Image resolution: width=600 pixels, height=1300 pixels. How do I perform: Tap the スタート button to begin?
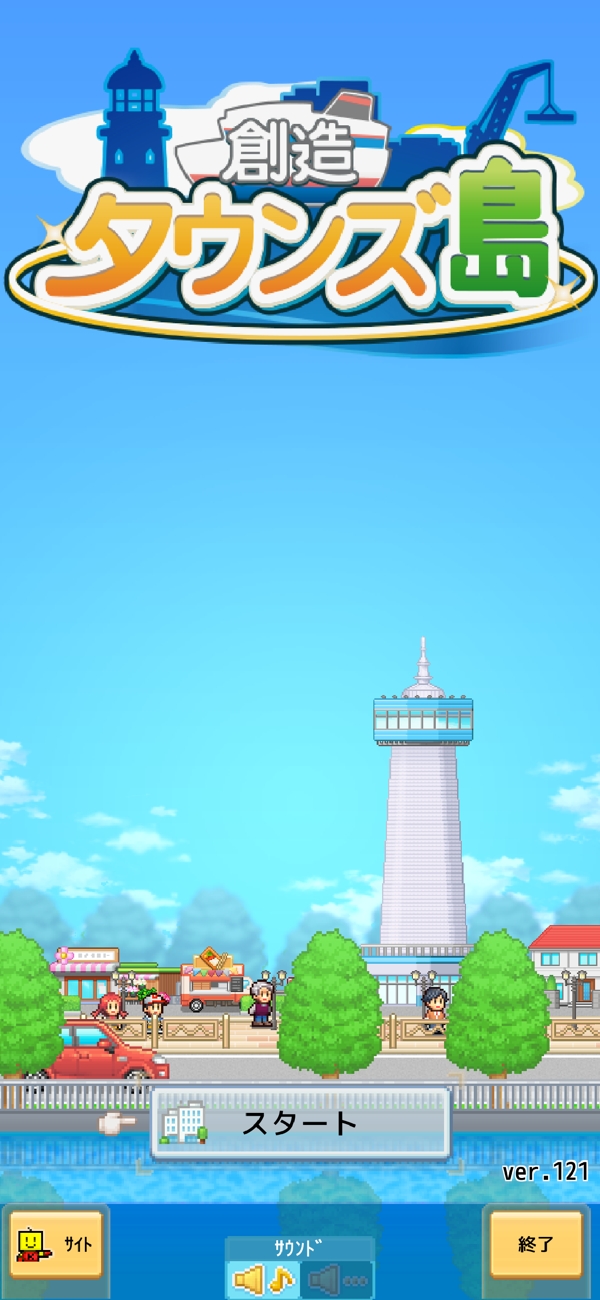300,1123
